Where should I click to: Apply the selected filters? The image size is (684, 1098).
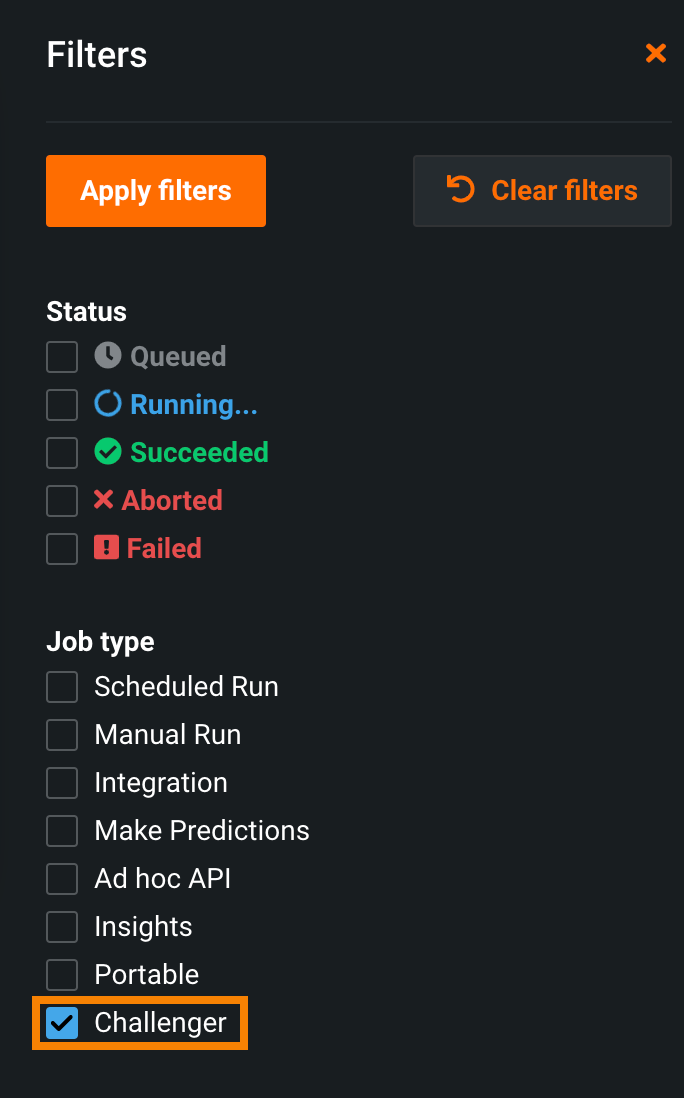click(156, 191)
